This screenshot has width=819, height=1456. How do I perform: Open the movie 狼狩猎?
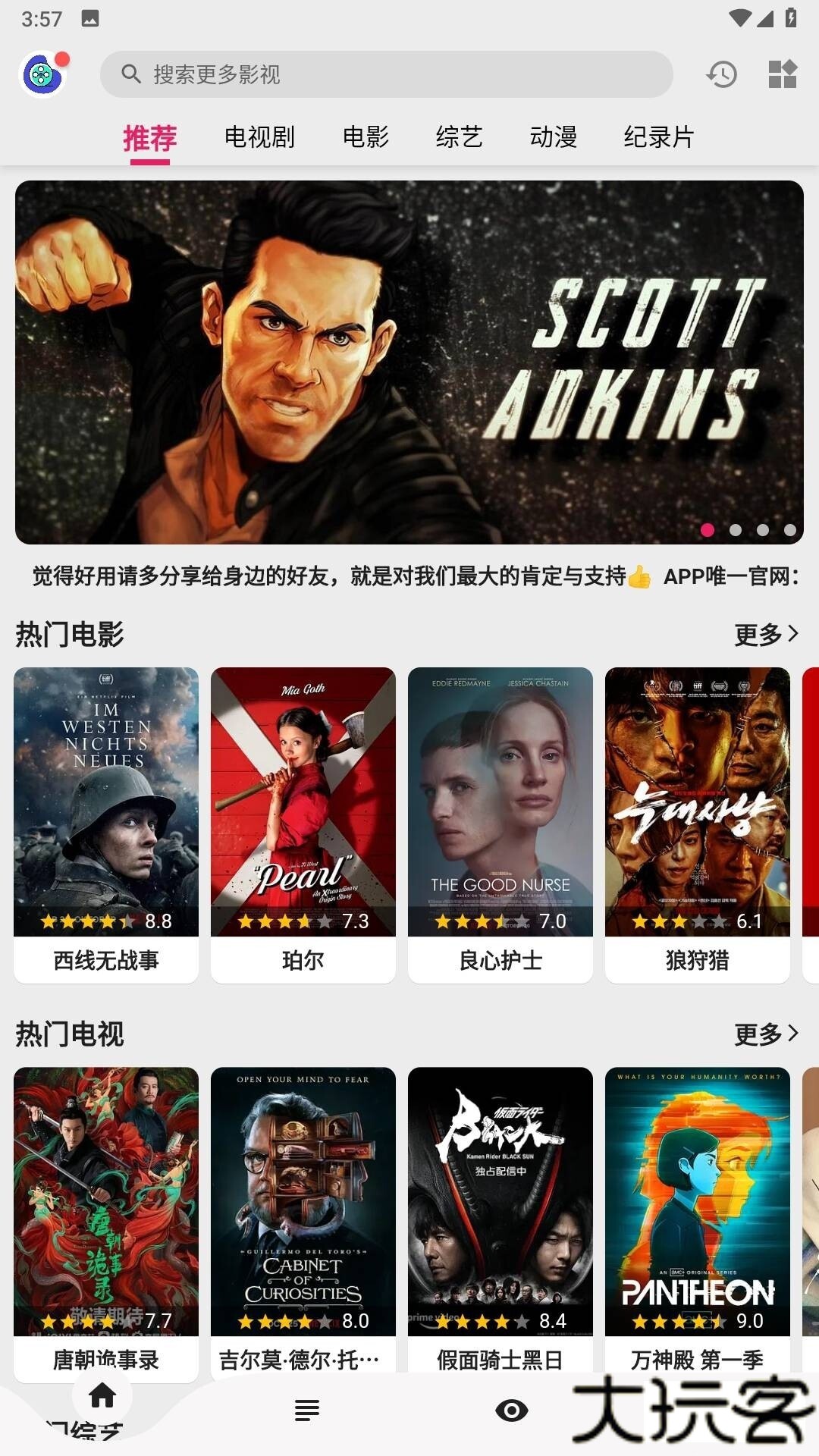coord(698,824)
